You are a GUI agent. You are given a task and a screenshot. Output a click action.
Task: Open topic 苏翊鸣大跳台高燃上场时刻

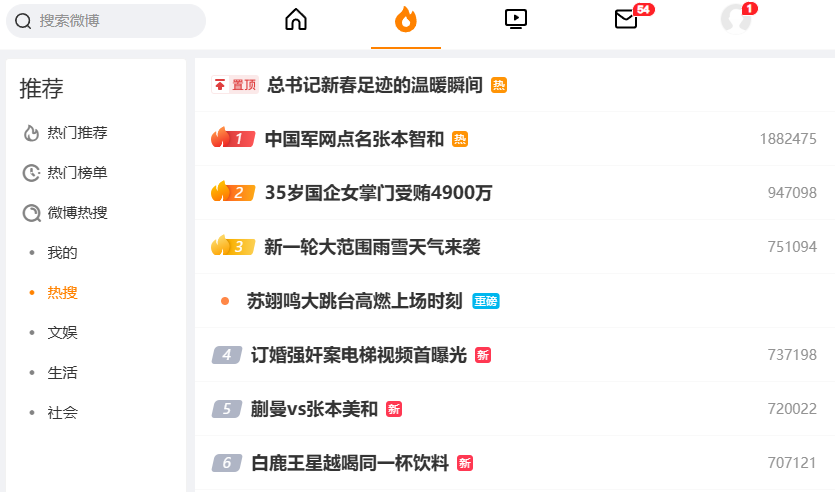tap(354, 301)
